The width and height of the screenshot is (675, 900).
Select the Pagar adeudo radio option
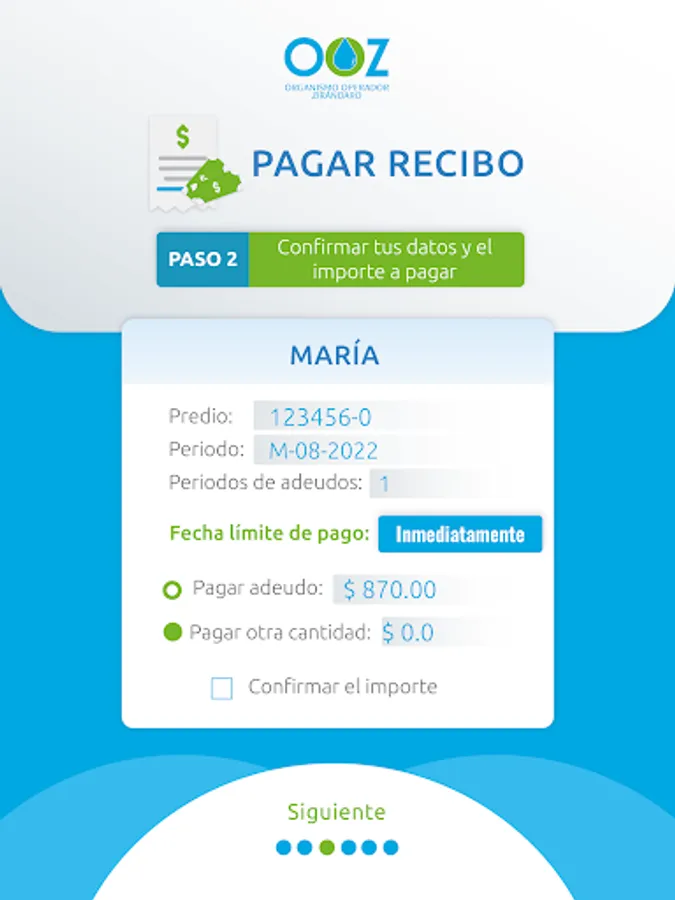pos(172,590)
